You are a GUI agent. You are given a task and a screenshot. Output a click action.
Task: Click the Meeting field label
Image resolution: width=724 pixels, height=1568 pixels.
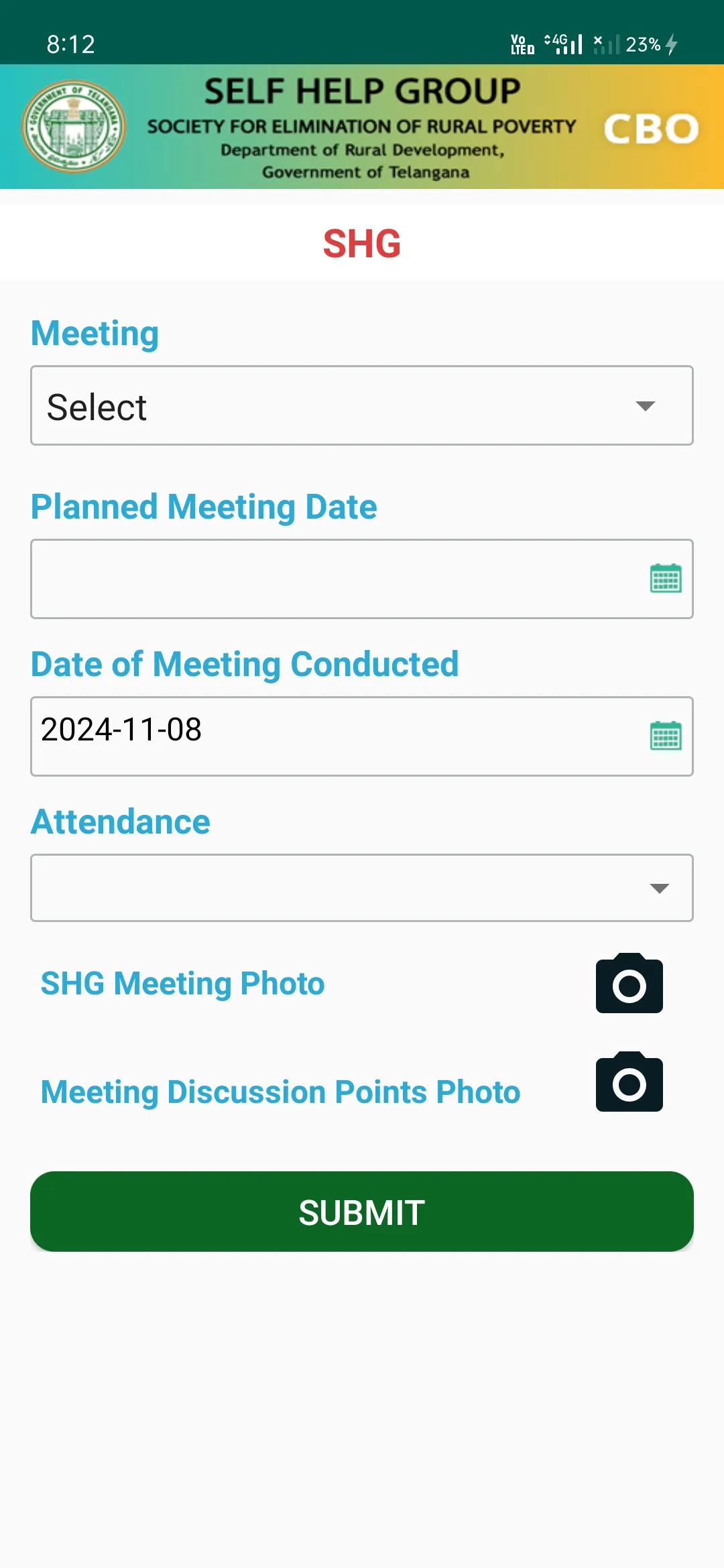point(94,332)
